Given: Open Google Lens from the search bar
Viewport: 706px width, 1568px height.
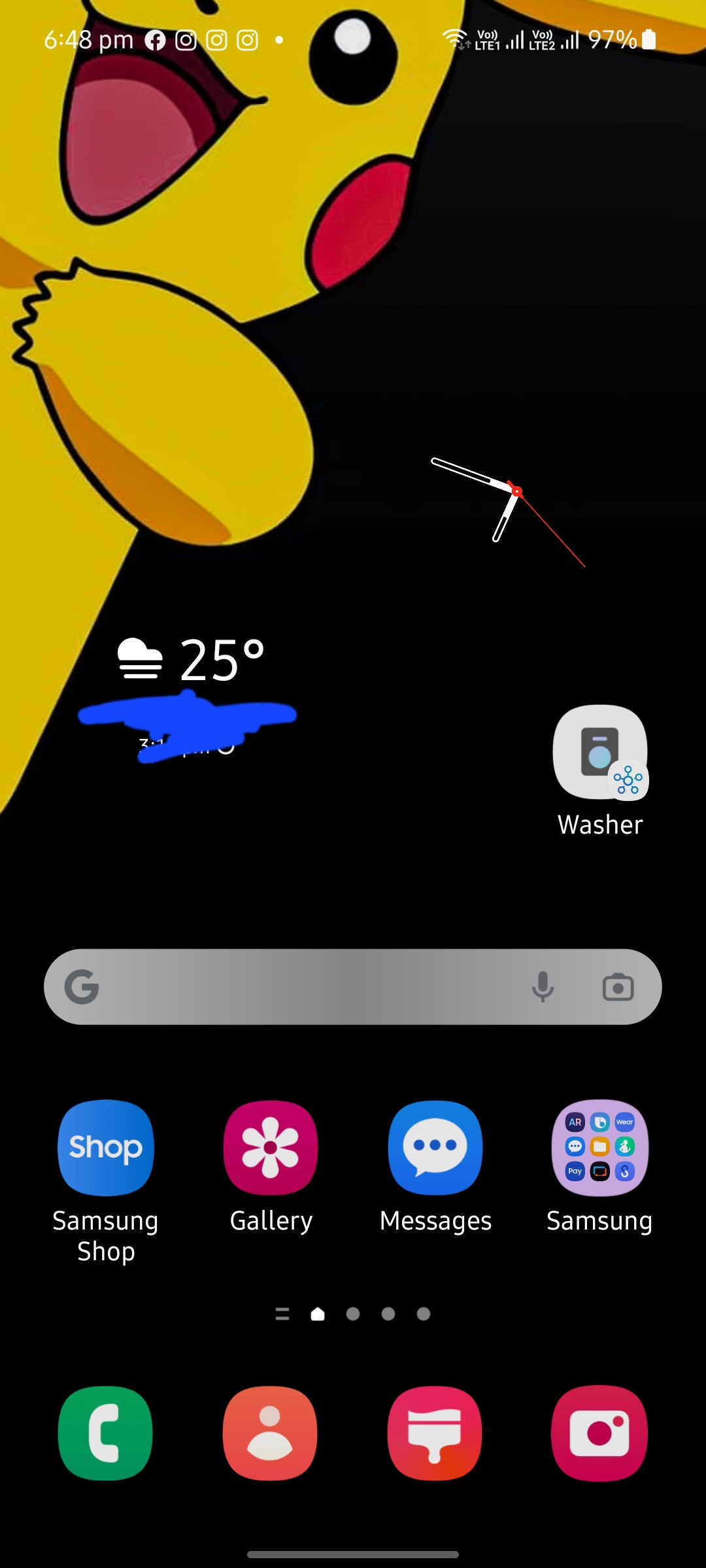Looking at the screenshot, I should tap(619, 988).
